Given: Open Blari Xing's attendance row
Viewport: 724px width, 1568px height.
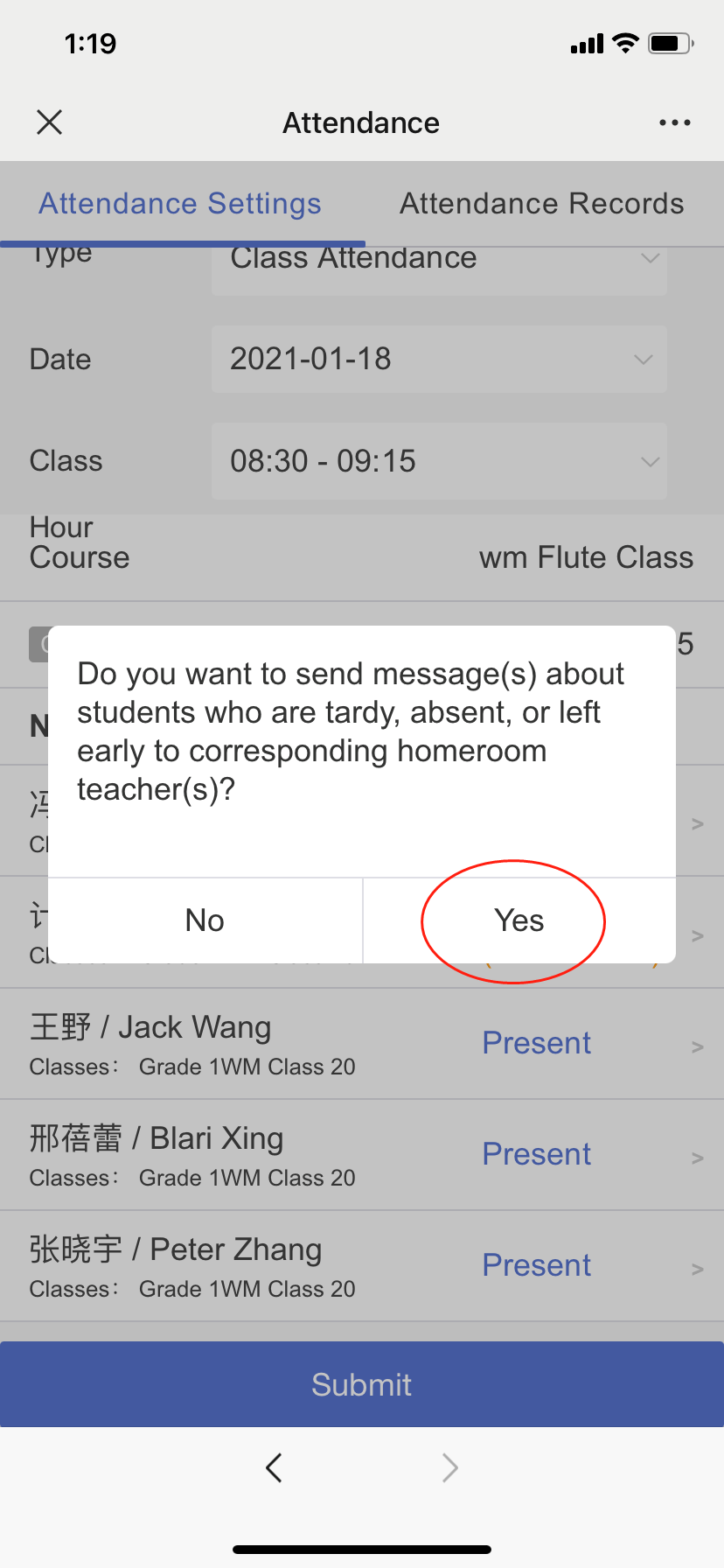Looking at the screenshot, I should click(x=362, y=1156).
